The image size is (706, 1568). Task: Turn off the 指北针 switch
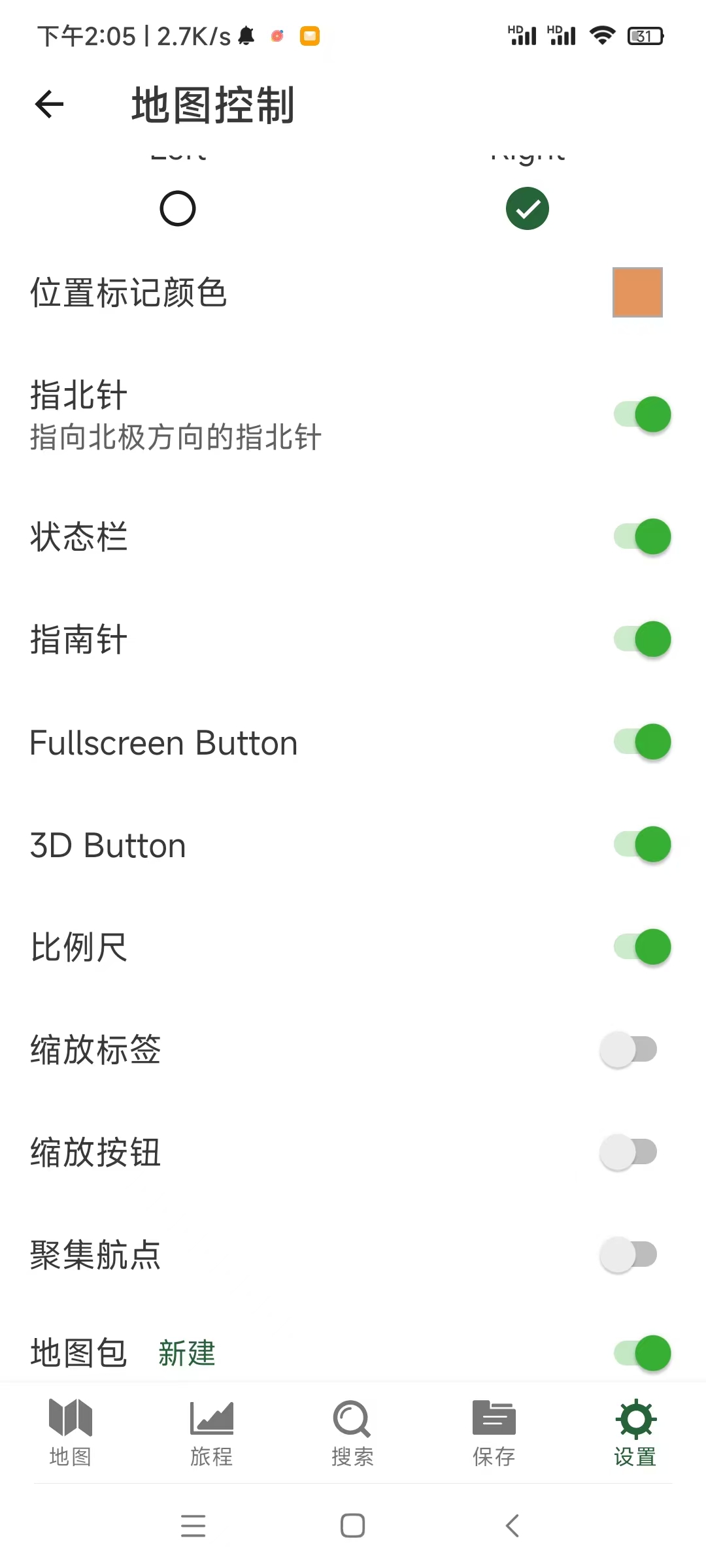click(x=642, y=415)
